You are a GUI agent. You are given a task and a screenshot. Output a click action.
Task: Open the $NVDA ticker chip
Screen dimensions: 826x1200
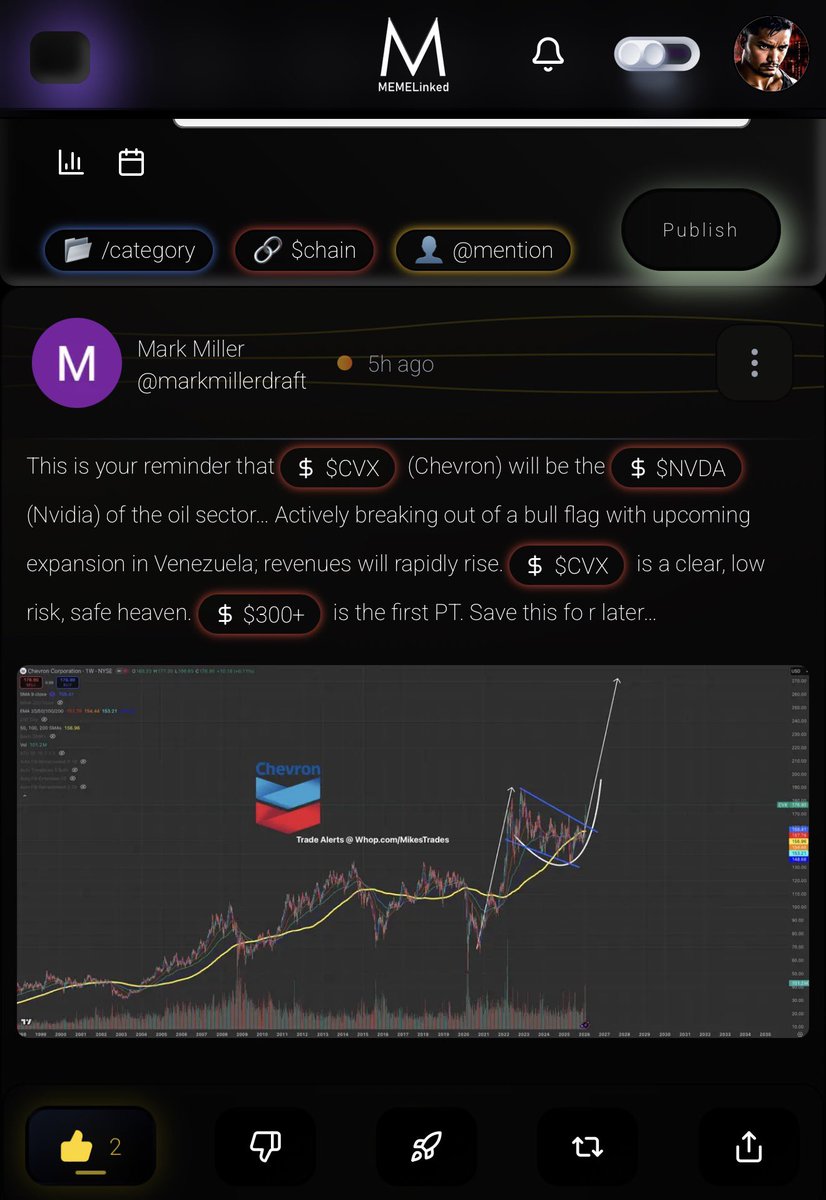tap(678, 469)
